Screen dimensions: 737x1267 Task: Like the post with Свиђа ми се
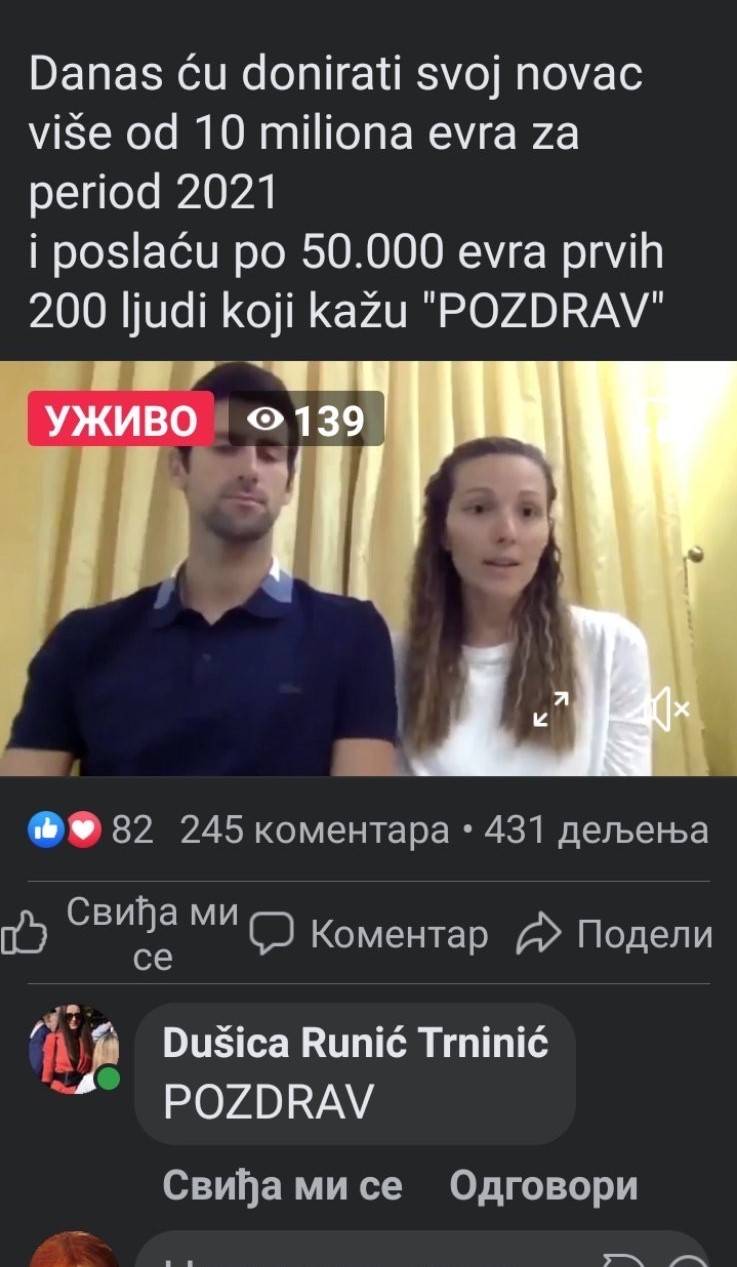pyautogui.click(x=121, y=935)
